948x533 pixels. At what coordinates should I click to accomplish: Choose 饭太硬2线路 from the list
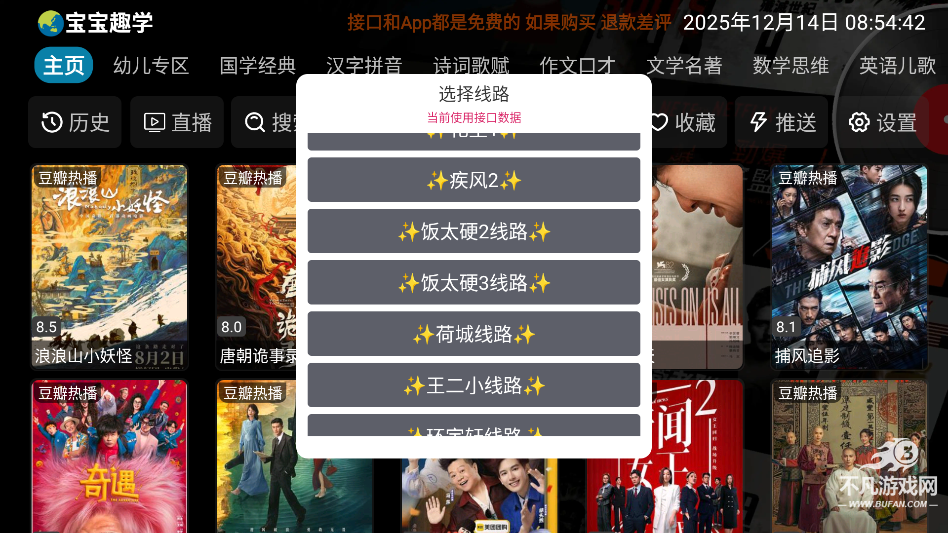[x=473, y=231]
